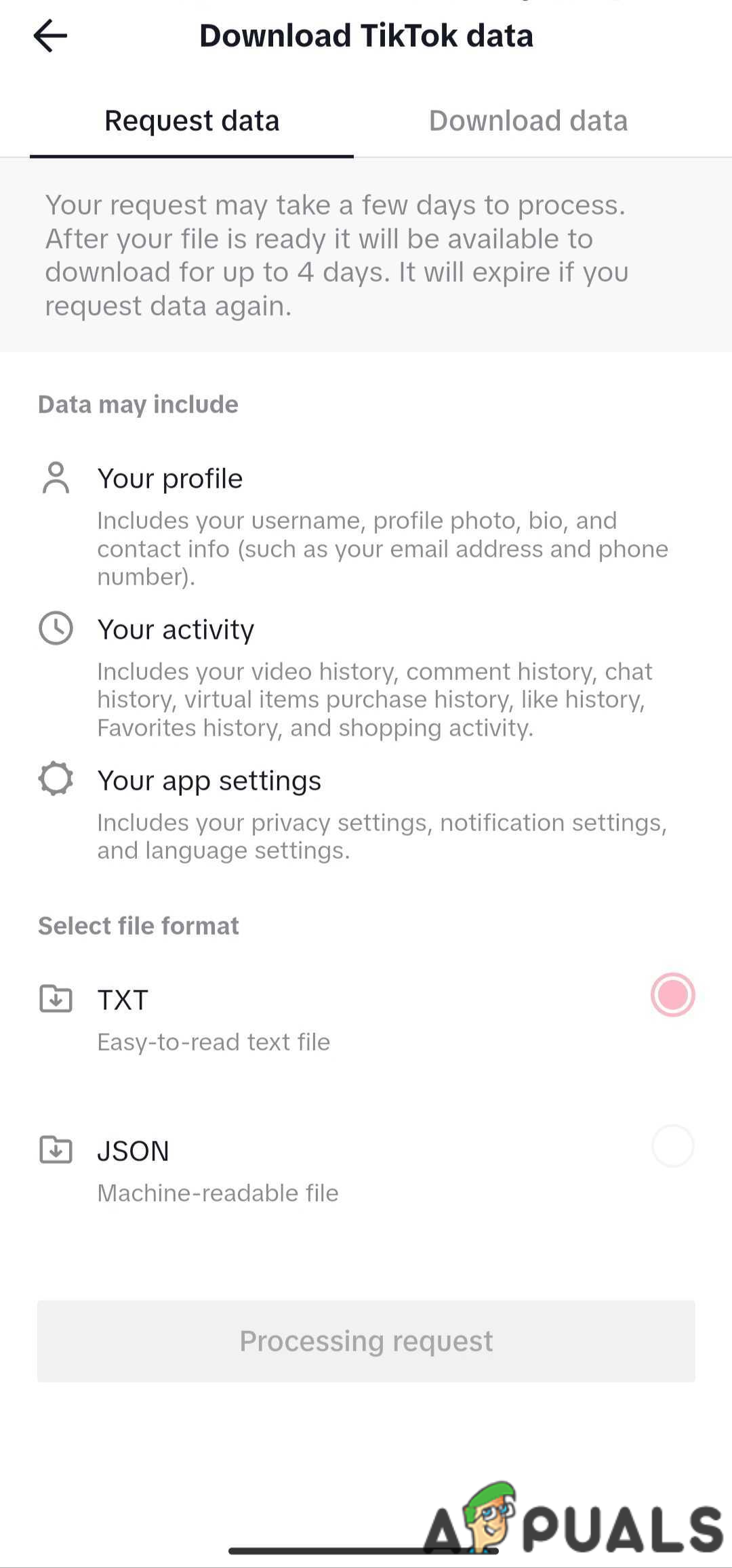Image resolution: width=732 pixels, height=1568 pixels.
Task: Switch to the Request data tab
Action: point(192,121)
